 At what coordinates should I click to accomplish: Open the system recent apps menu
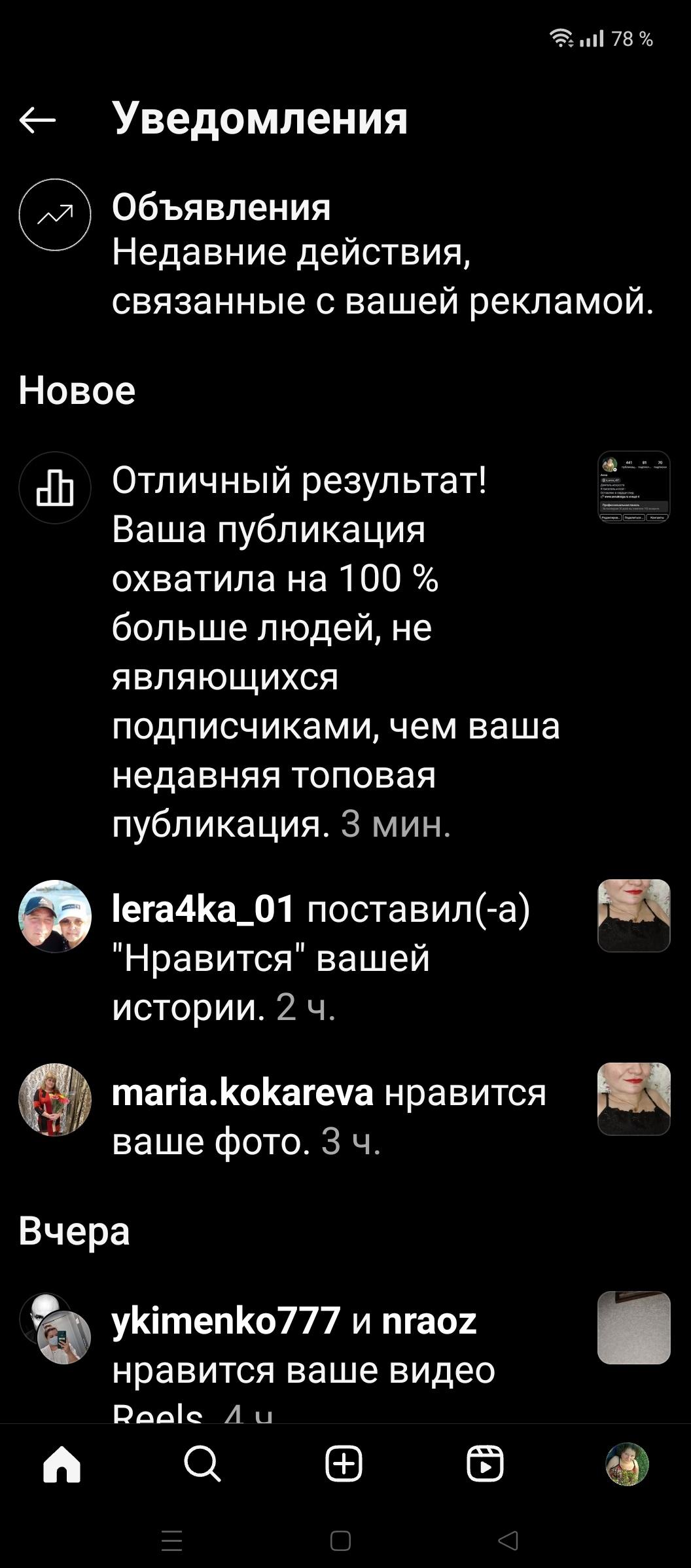[x=172, y=1541]
